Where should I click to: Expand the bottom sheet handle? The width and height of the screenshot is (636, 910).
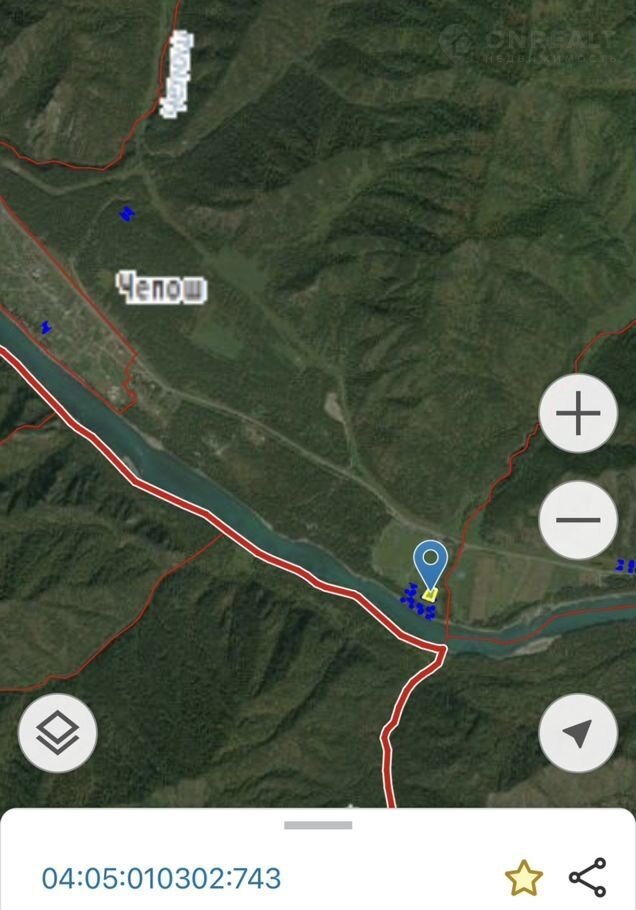click(318, 825)
